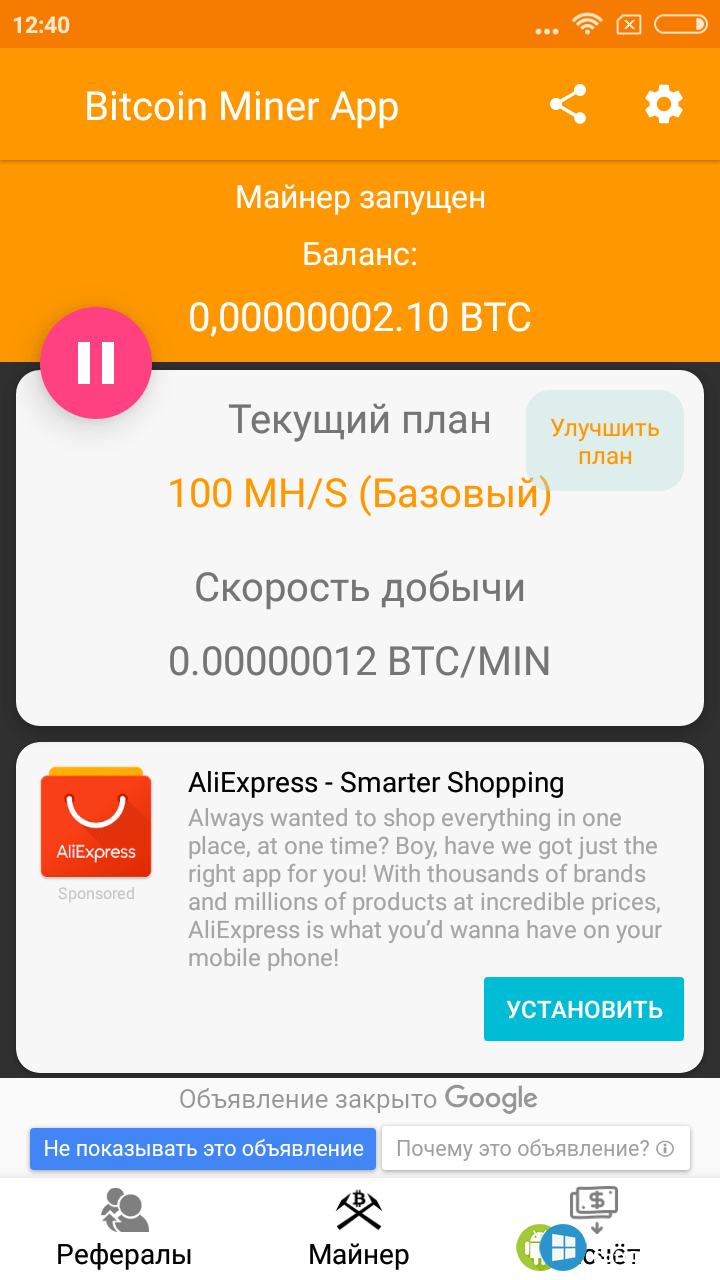Open the settings gear
Screen dimensions: 720x1280
point(664,105)
